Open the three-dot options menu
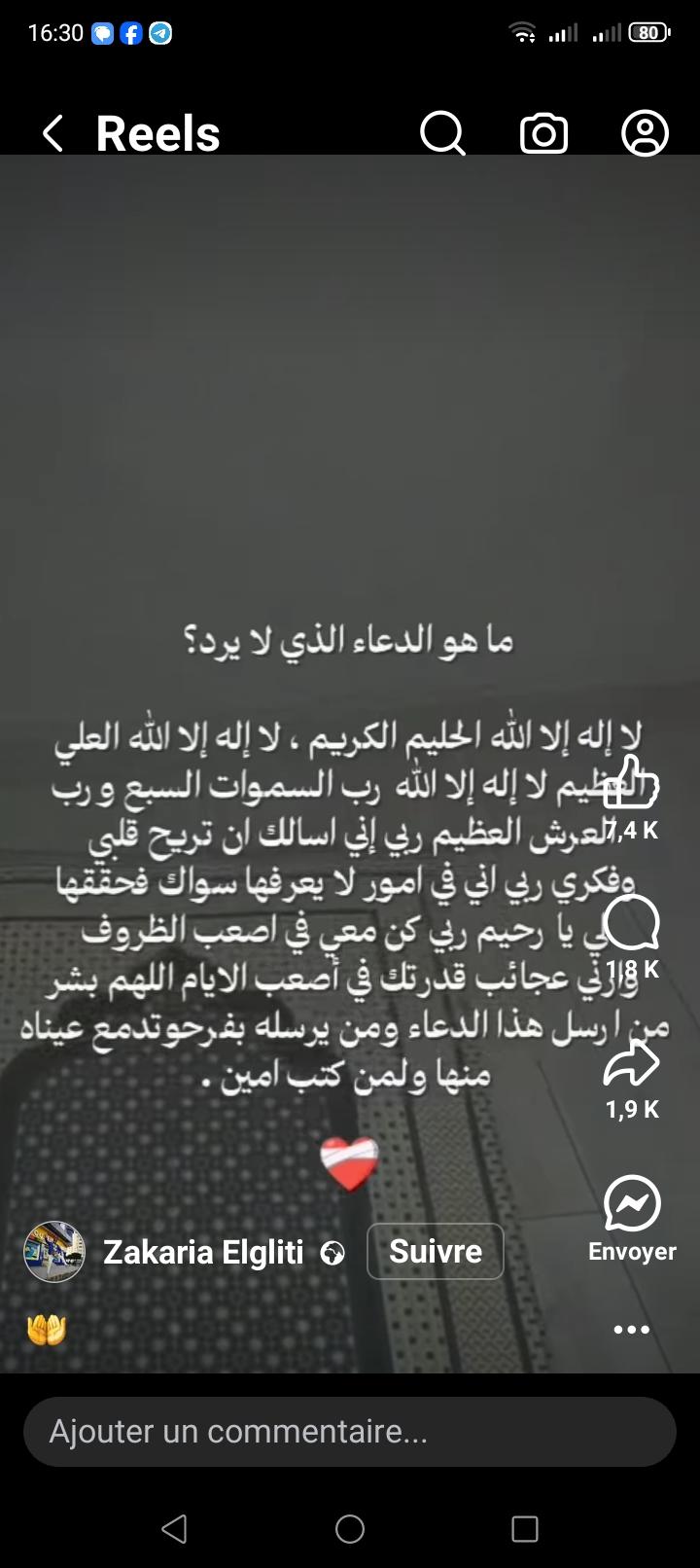This screenshot has width=700, height=1568. pyautogui.click(x=631, y=1330)
